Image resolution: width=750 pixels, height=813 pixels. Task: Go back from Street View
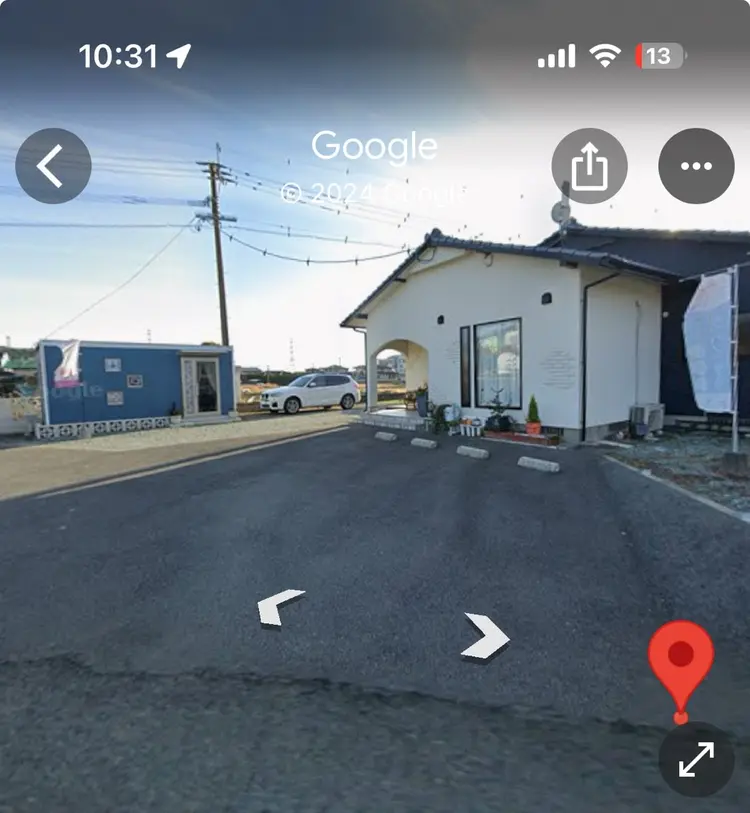(x=53, y=166)
